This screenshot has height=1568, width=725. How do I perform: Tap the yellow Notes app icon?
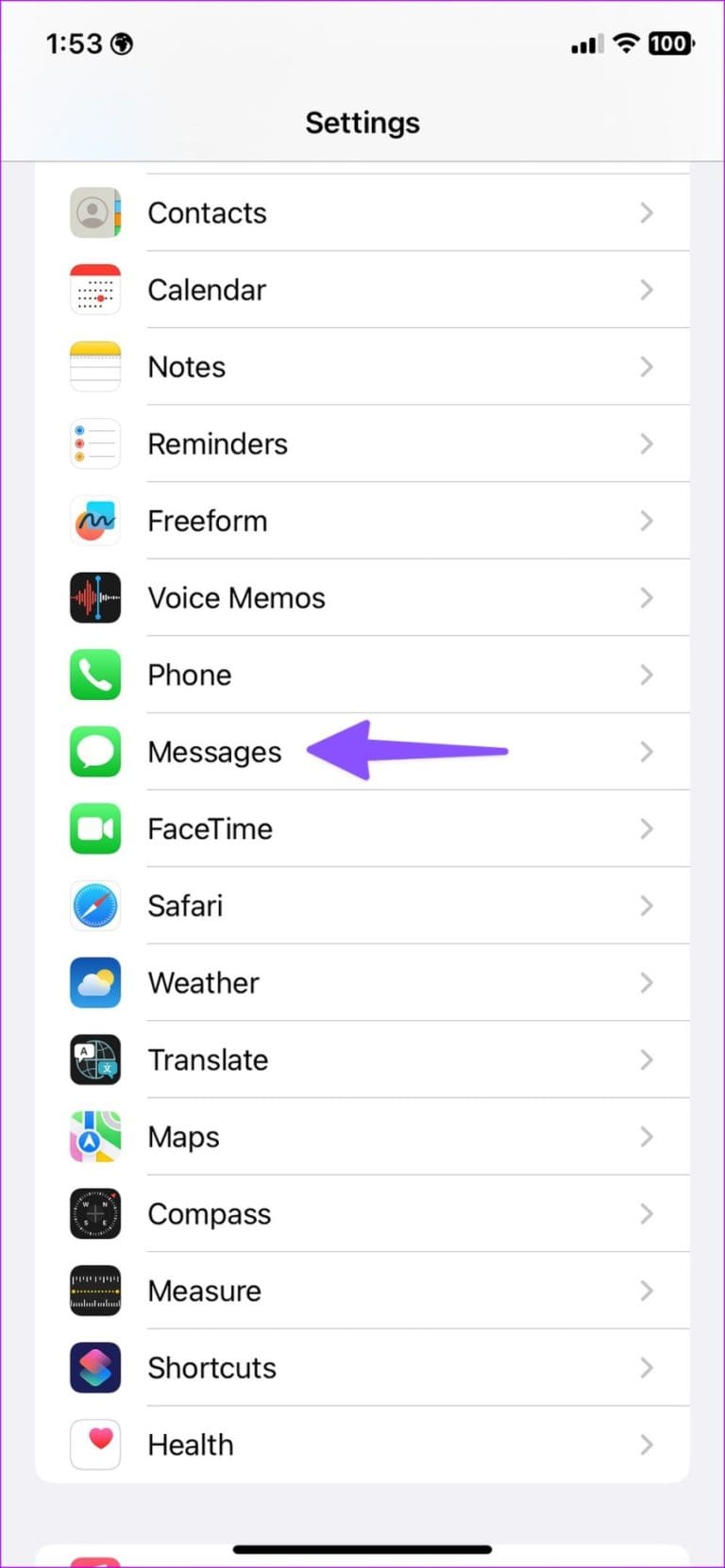[x=94, y=366]
